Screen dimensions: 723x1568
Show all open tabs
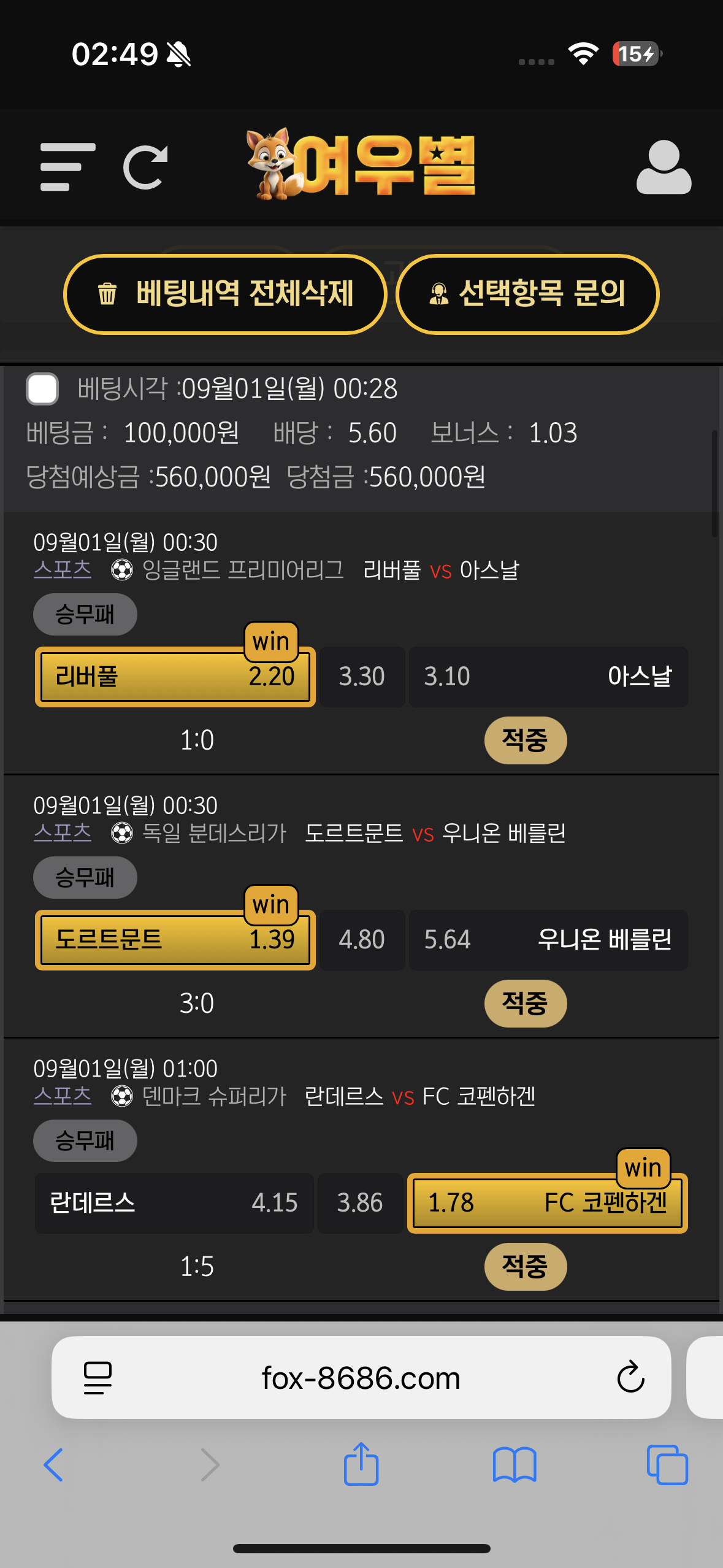click(667, 1464)
